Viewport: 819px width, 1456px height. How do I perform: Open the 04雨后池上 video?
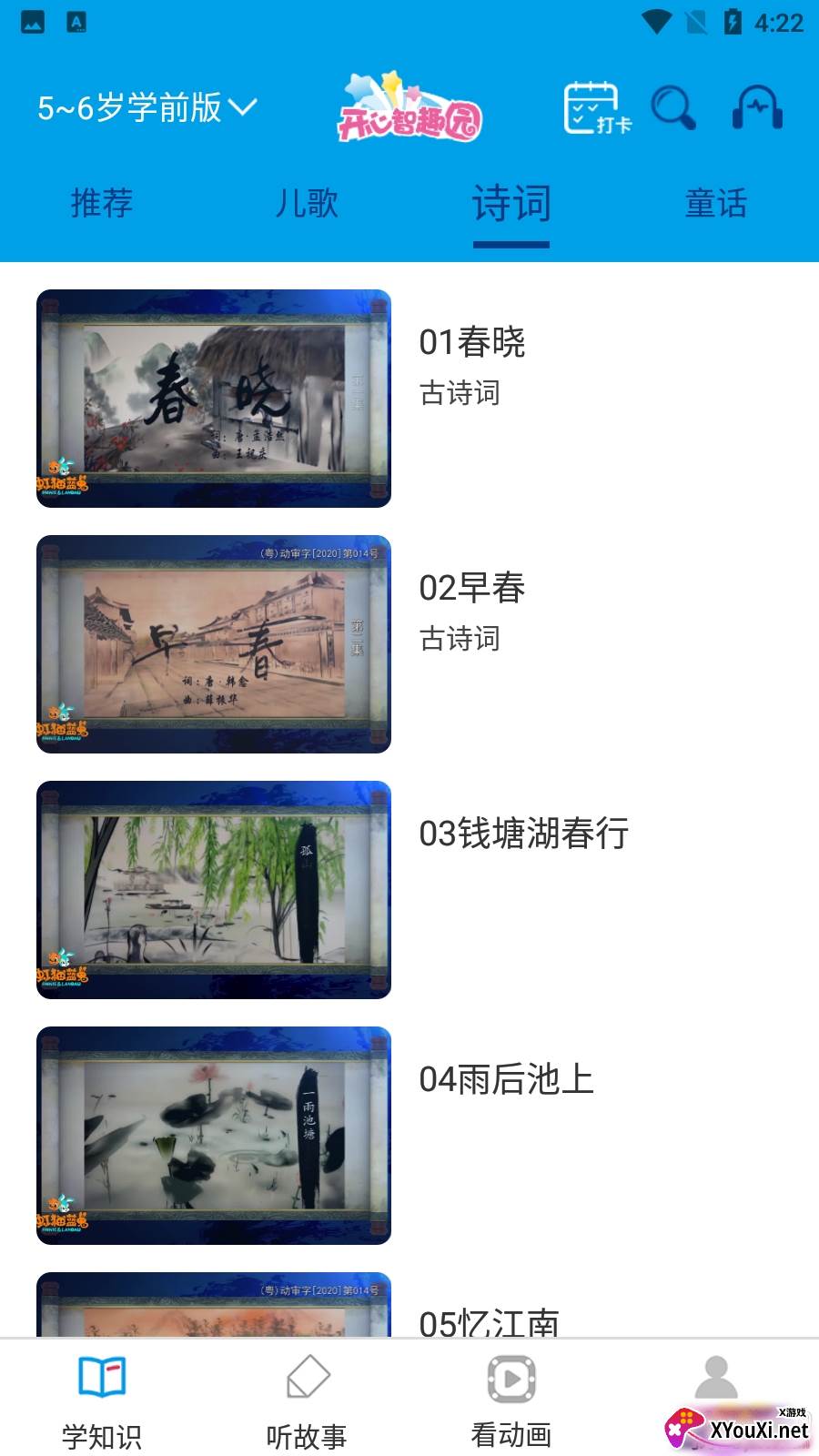pos(214,1136)
